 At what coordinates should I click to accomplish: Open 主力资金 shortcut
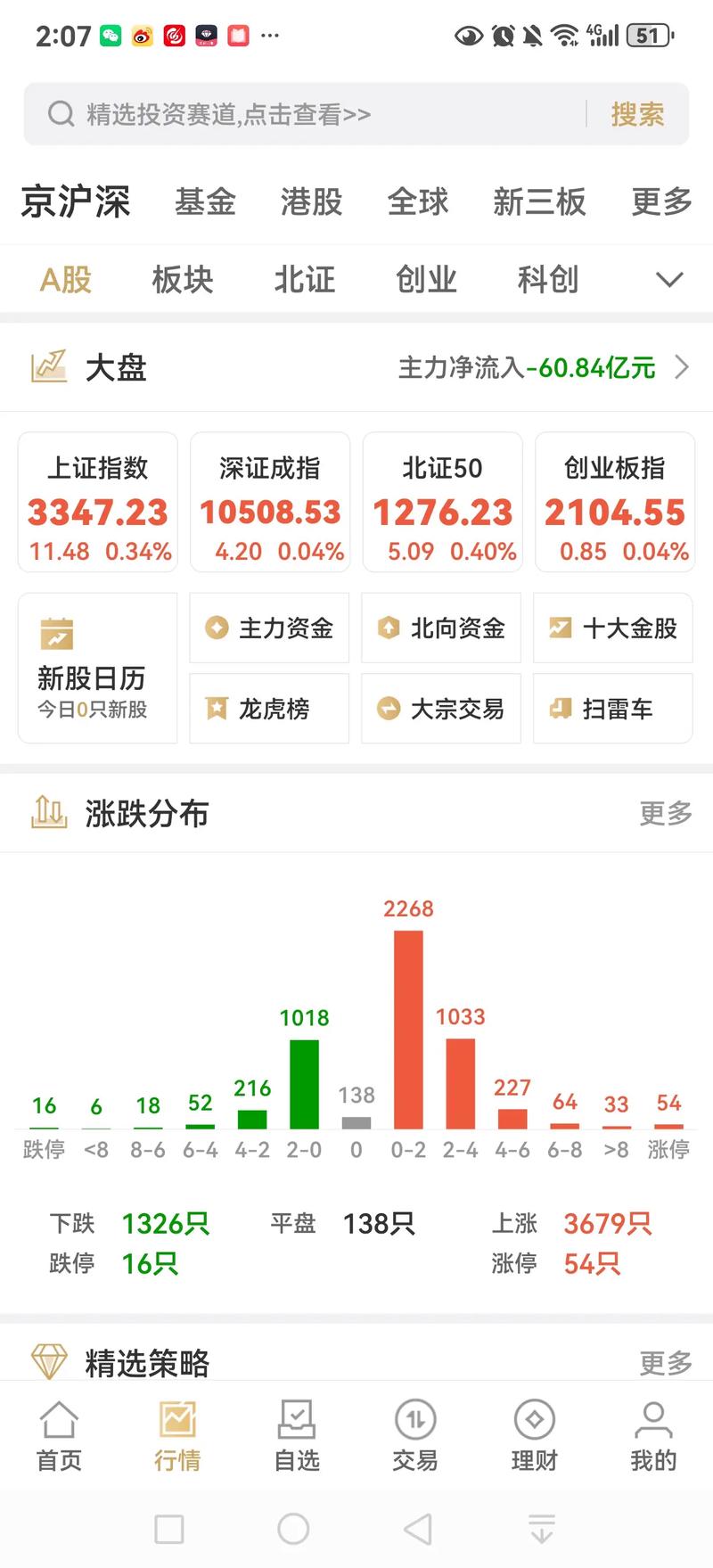pyautogui.click(x=269, y=628)
